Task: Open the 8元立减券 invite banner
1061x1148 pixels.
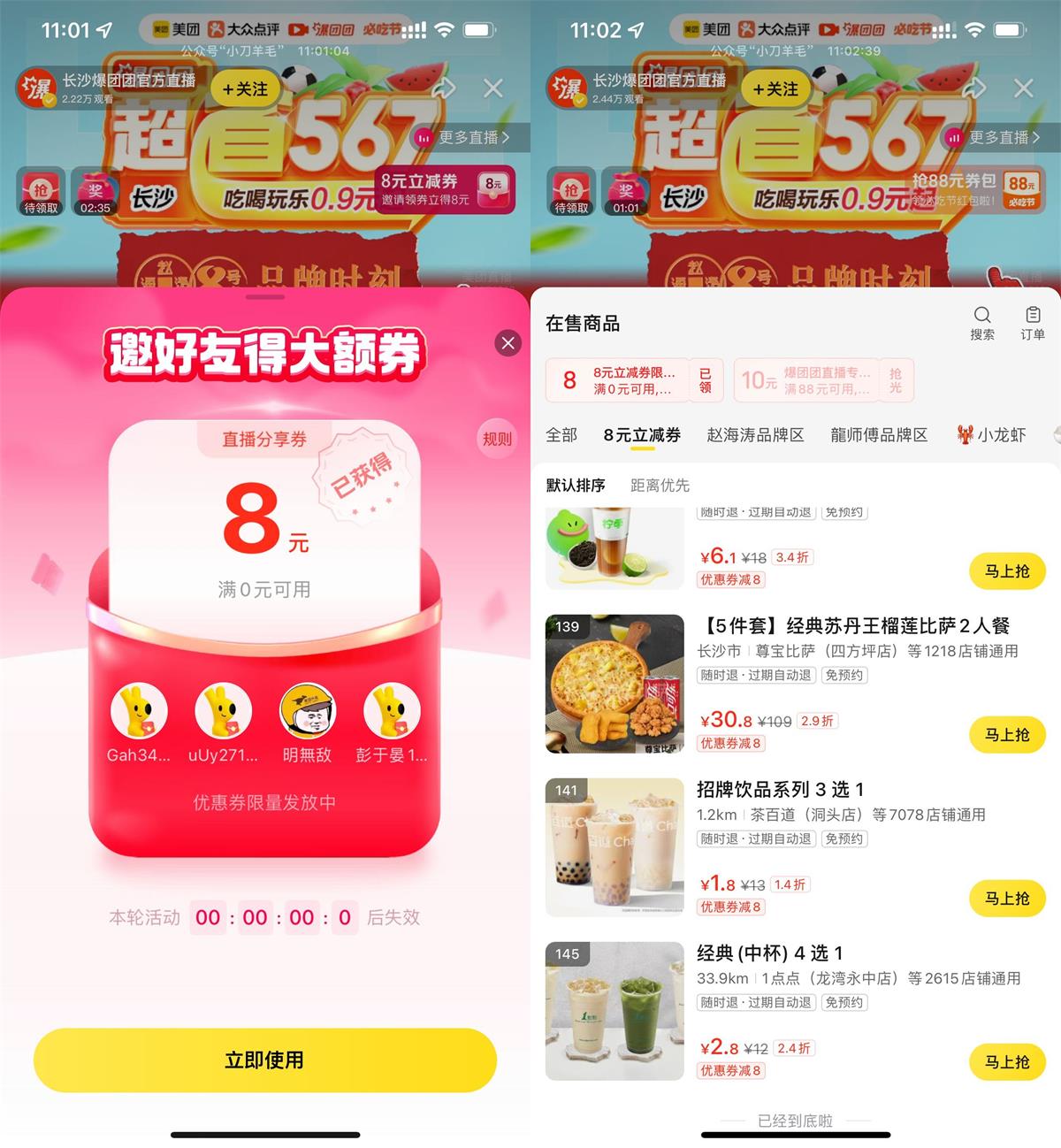Action: pyautogui.click(x=445, y=189)
